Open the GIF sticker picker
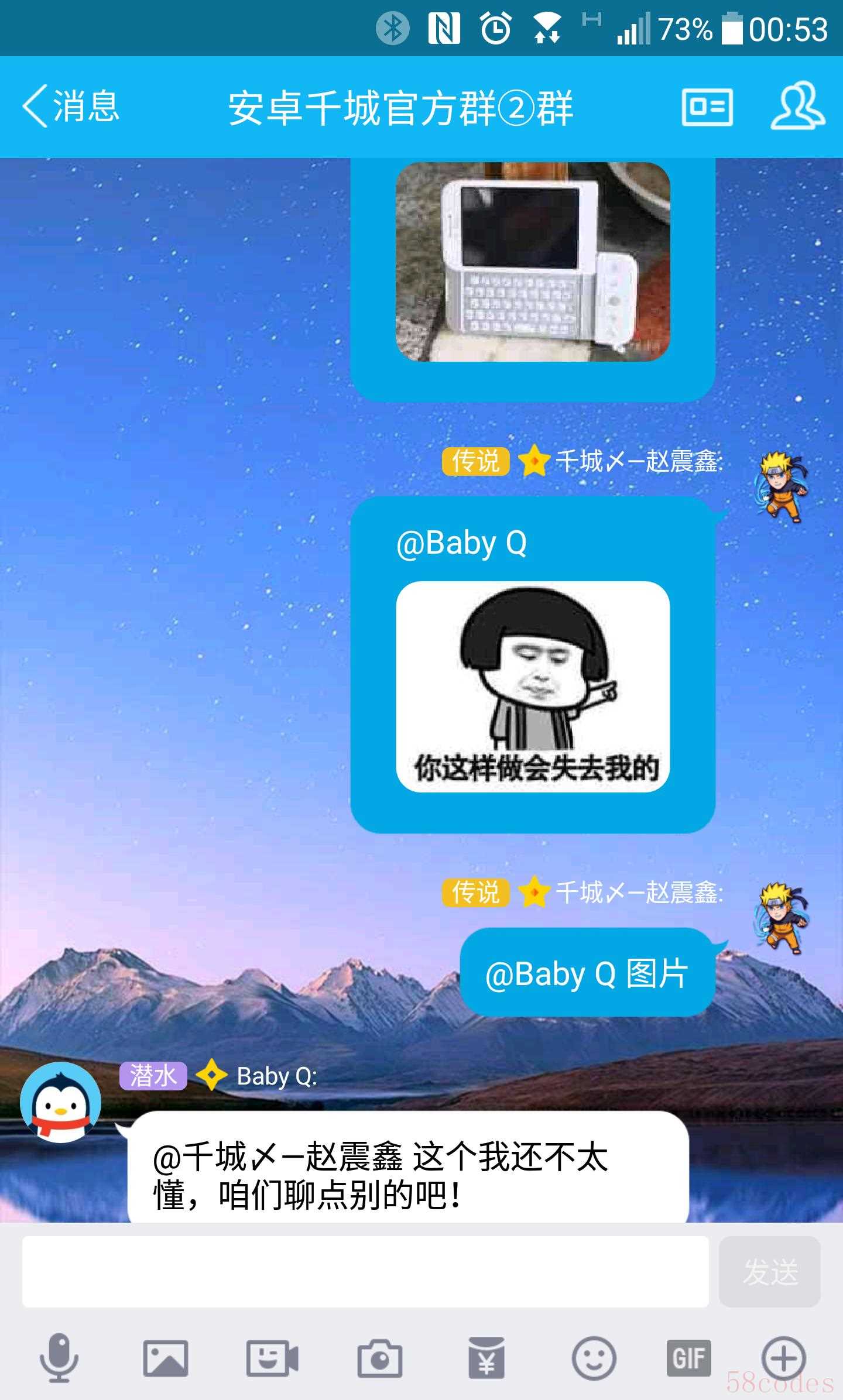 coord(688,1358)
